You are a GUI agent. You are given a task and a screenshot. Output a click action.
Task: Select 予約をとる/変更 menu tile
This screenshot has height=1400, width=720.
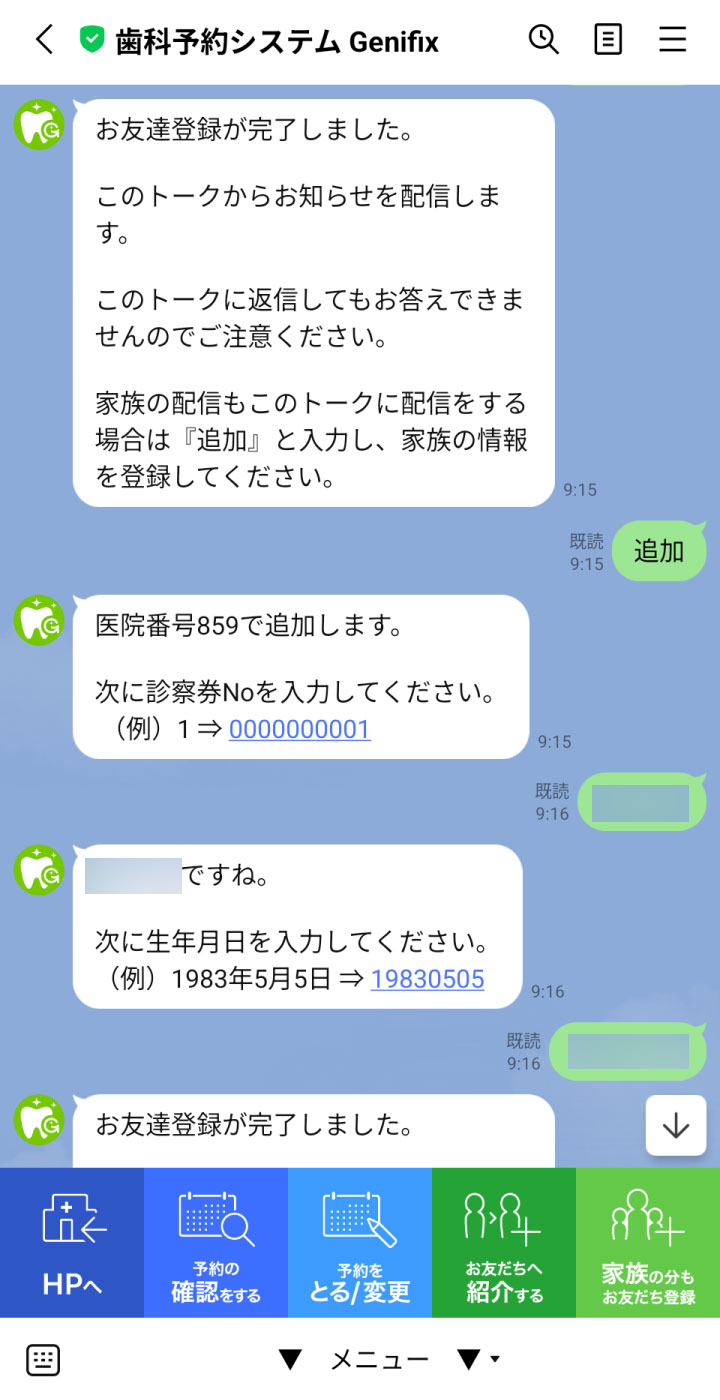pyautogui.click(x=360, y=1243)
